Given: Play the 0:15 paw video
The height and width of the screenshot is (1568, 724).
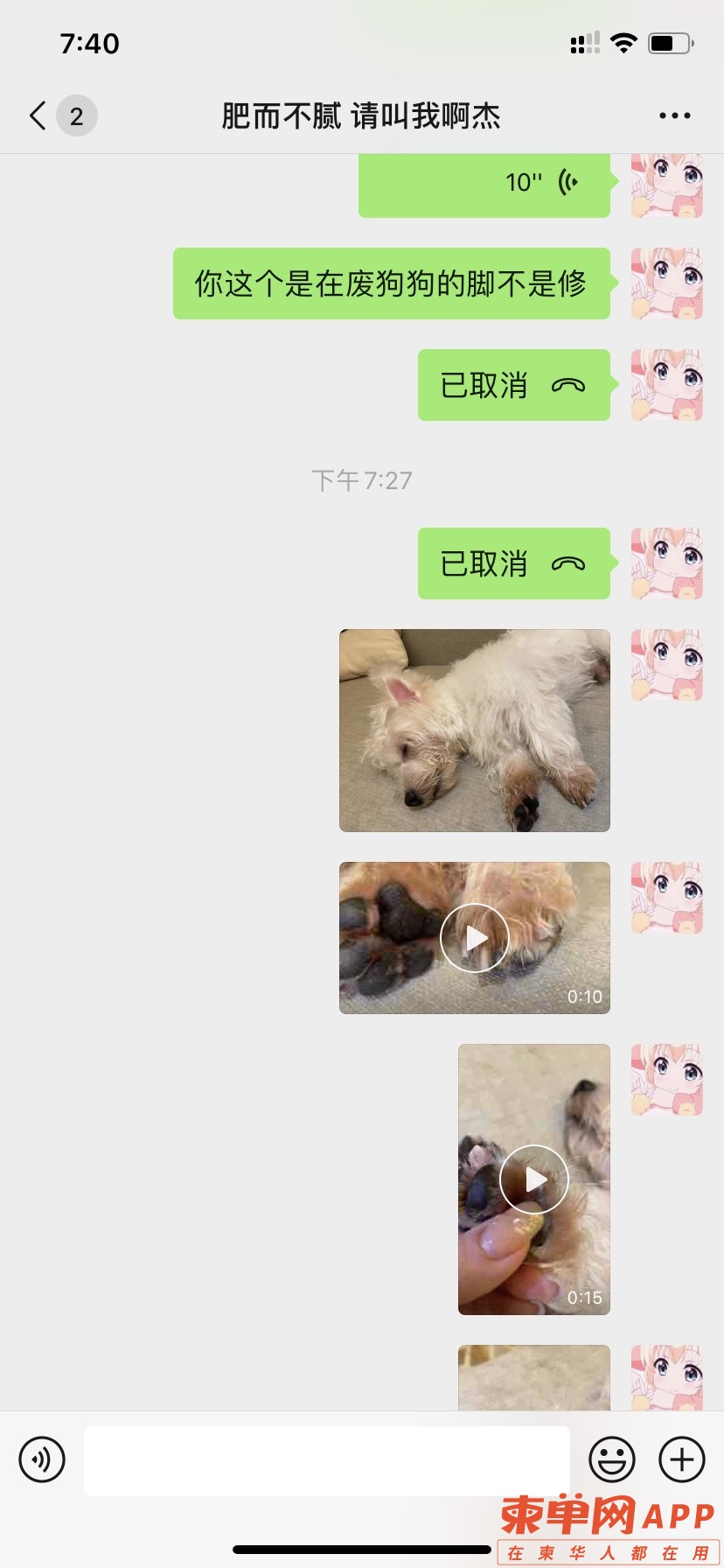Looking at the screenshot, I should [533, 1179].
